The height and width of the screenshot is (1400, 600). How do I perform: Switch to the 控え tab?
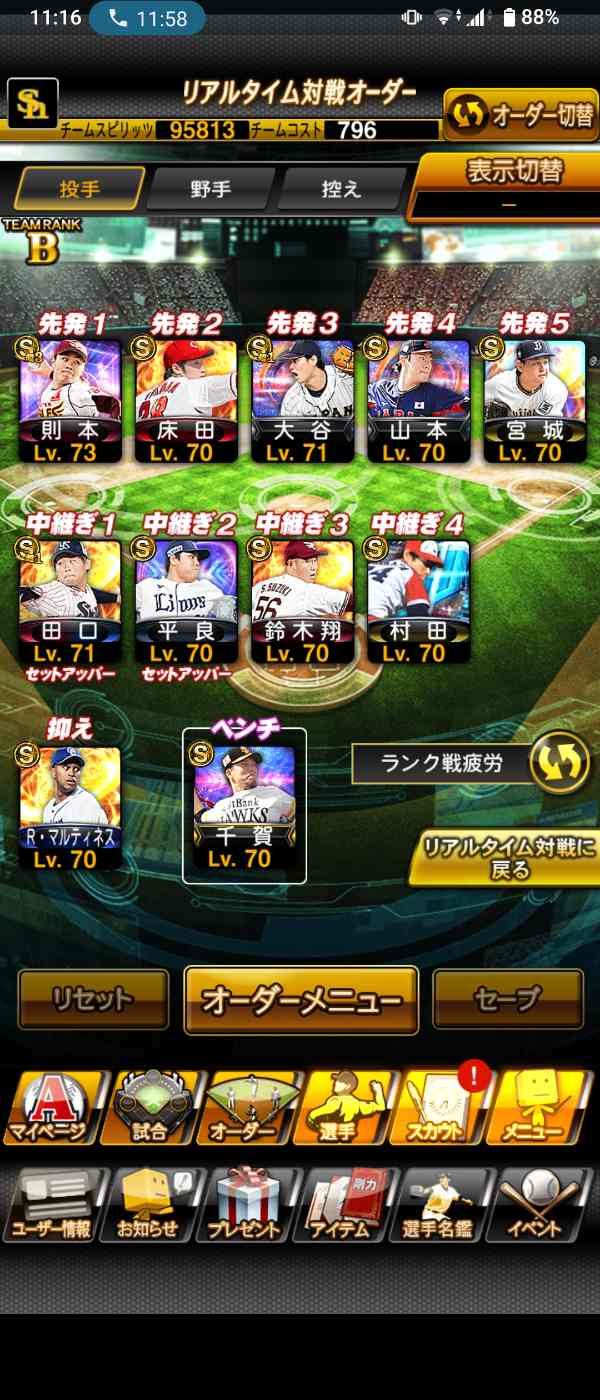pyautogui.click(x=341, y=189)
